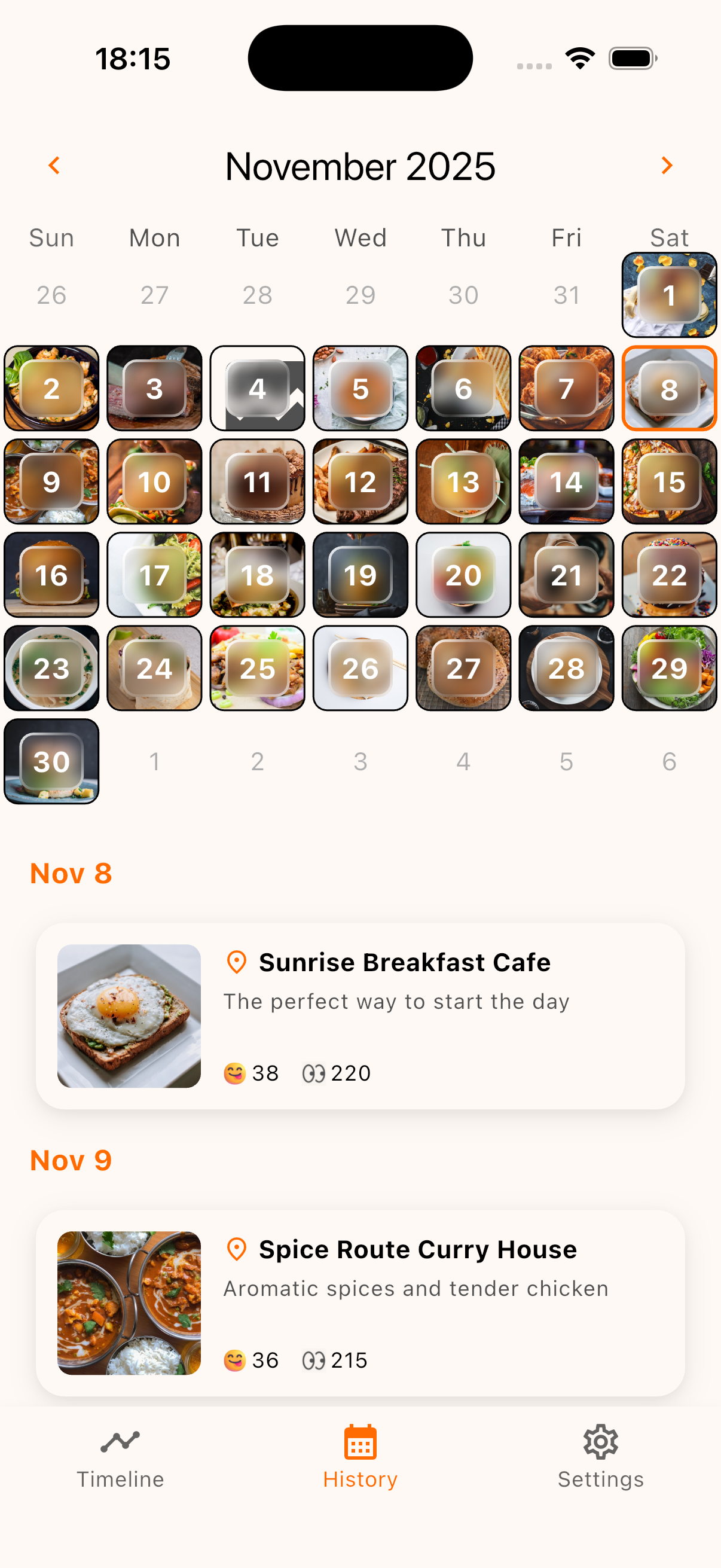
Task: Select November 30 in the calendar
Action: coord(52,761)
